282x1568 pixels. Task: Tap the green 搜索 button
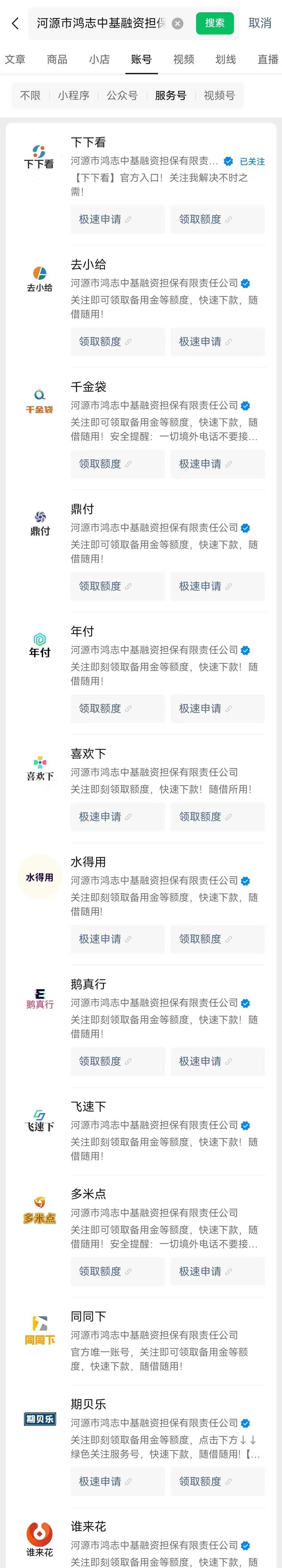[215, 23]
